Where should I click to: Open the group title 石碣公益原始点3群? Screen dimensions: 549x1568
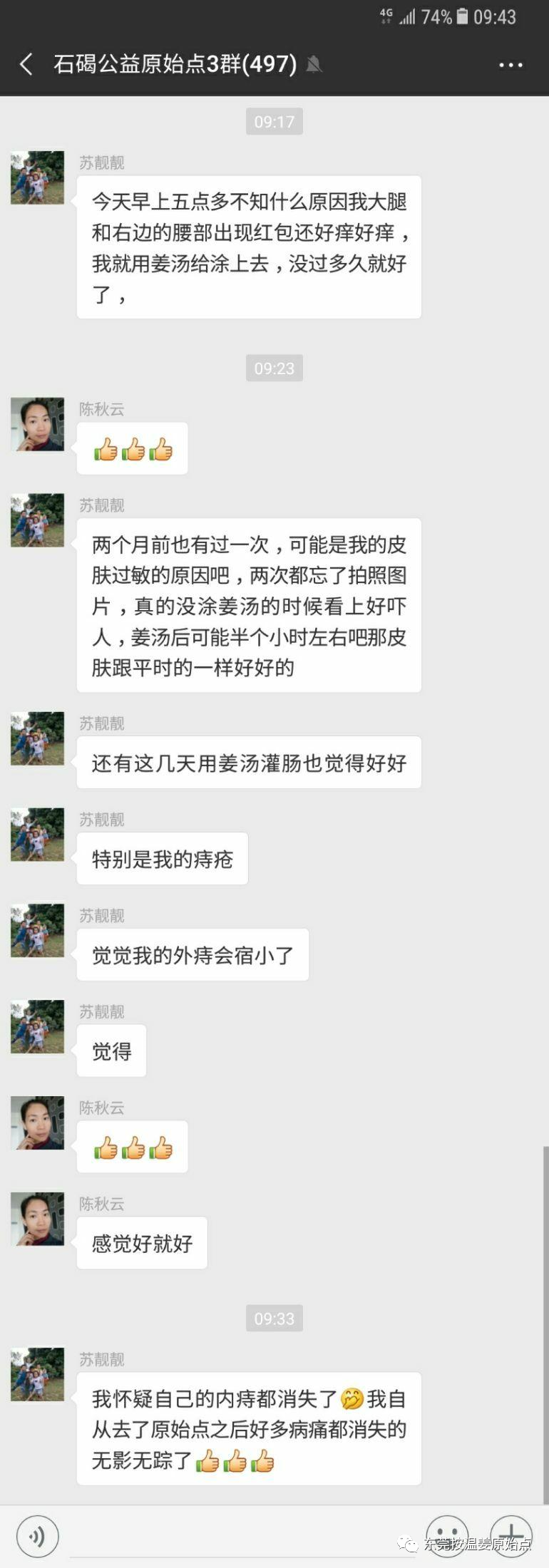pyautogui.click(x=173, y=65)
